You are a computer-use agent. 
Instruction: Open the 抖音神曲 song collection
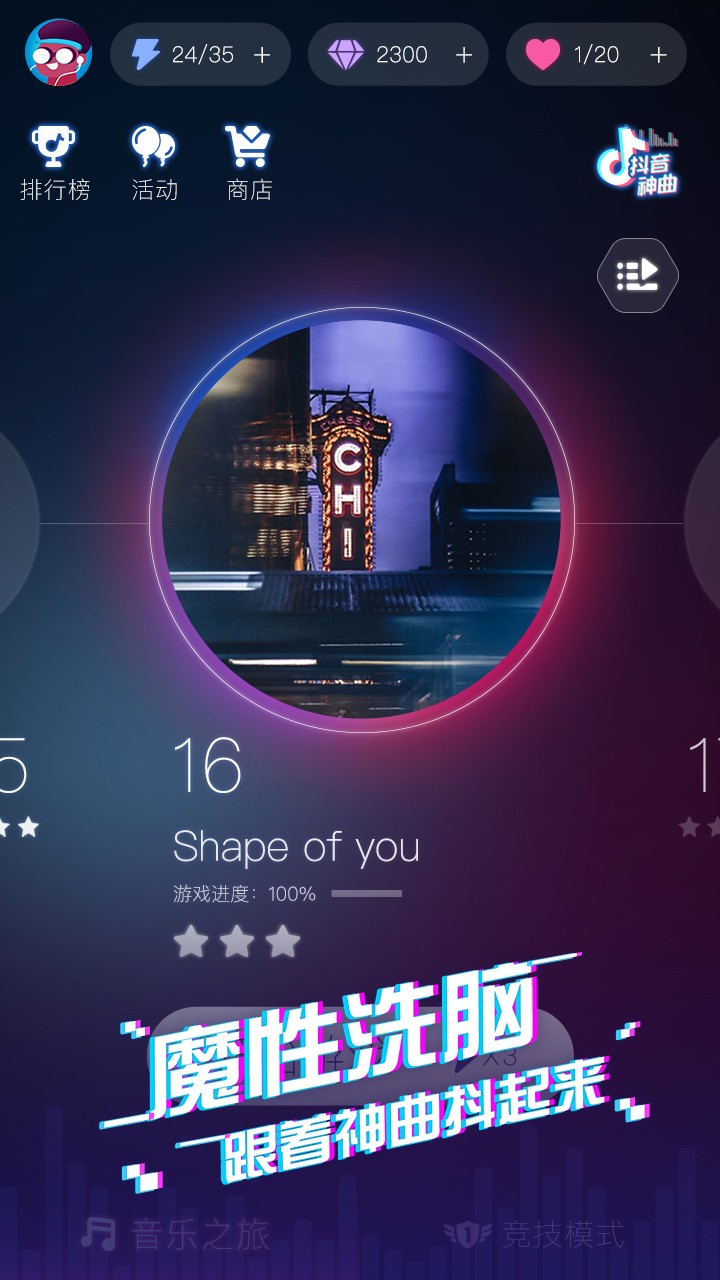pos(638,162)
